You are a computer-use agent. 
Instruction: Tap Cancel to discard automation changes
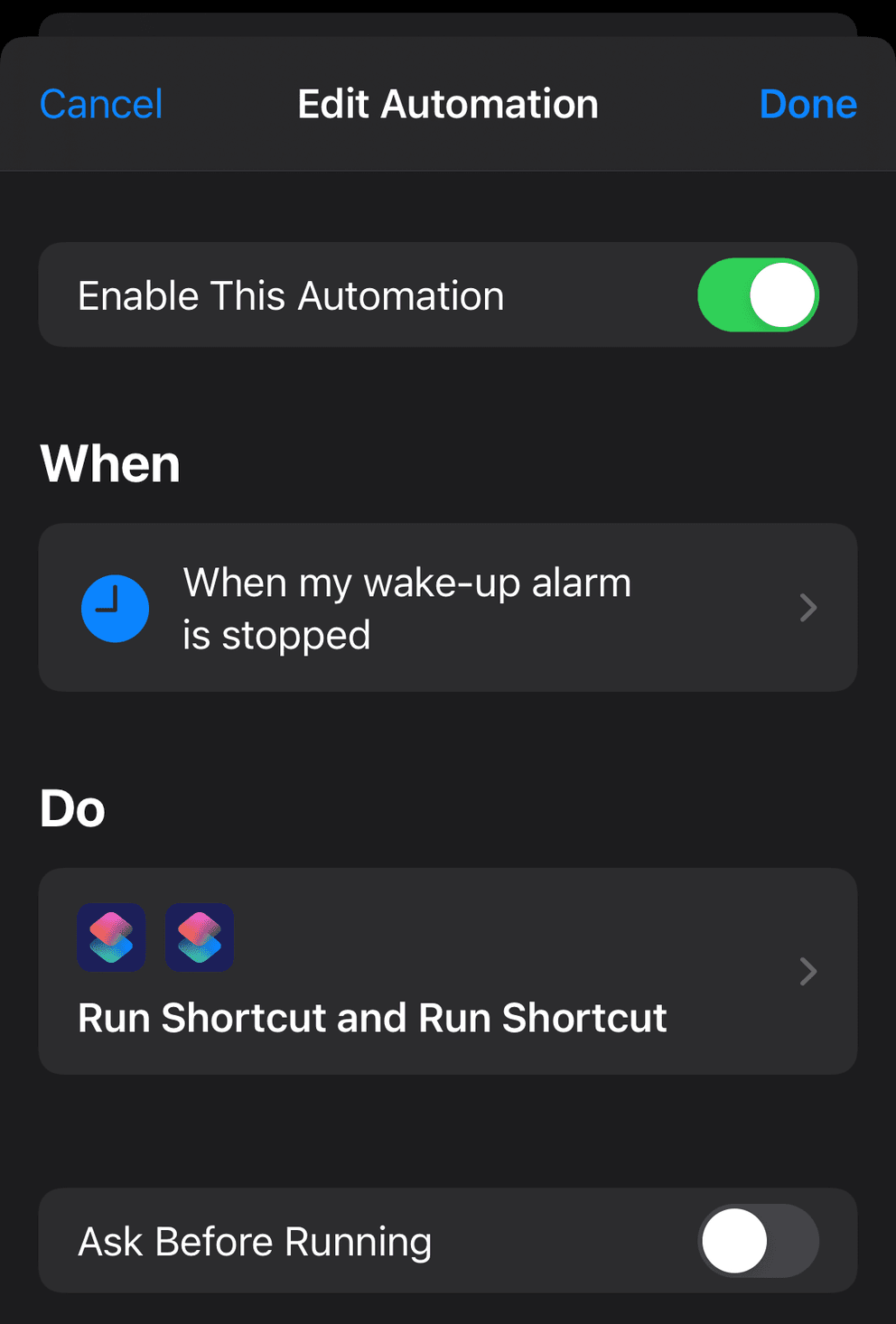point(100,103)
